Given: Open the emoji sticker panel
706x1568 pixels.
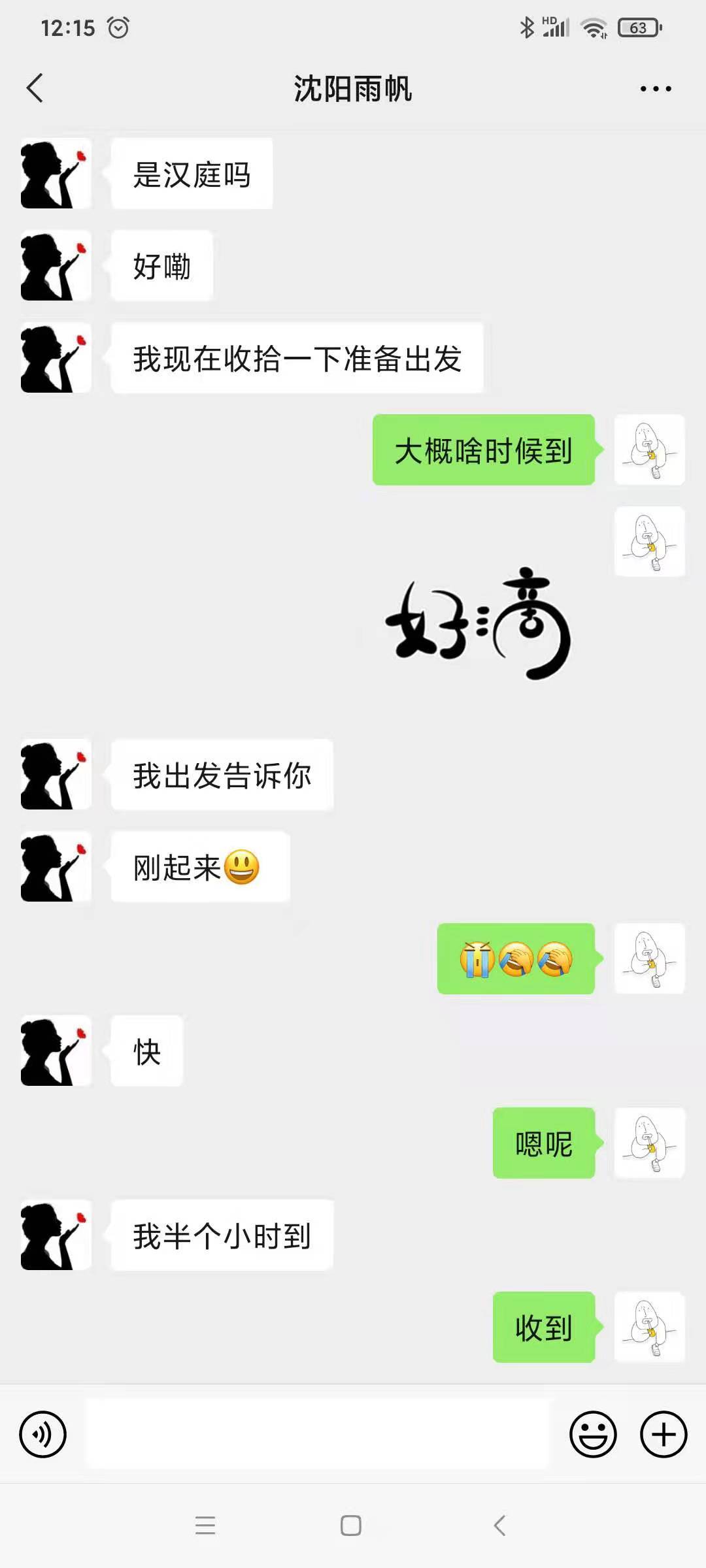Looking at the screenshot, I should coord(593,1434).
